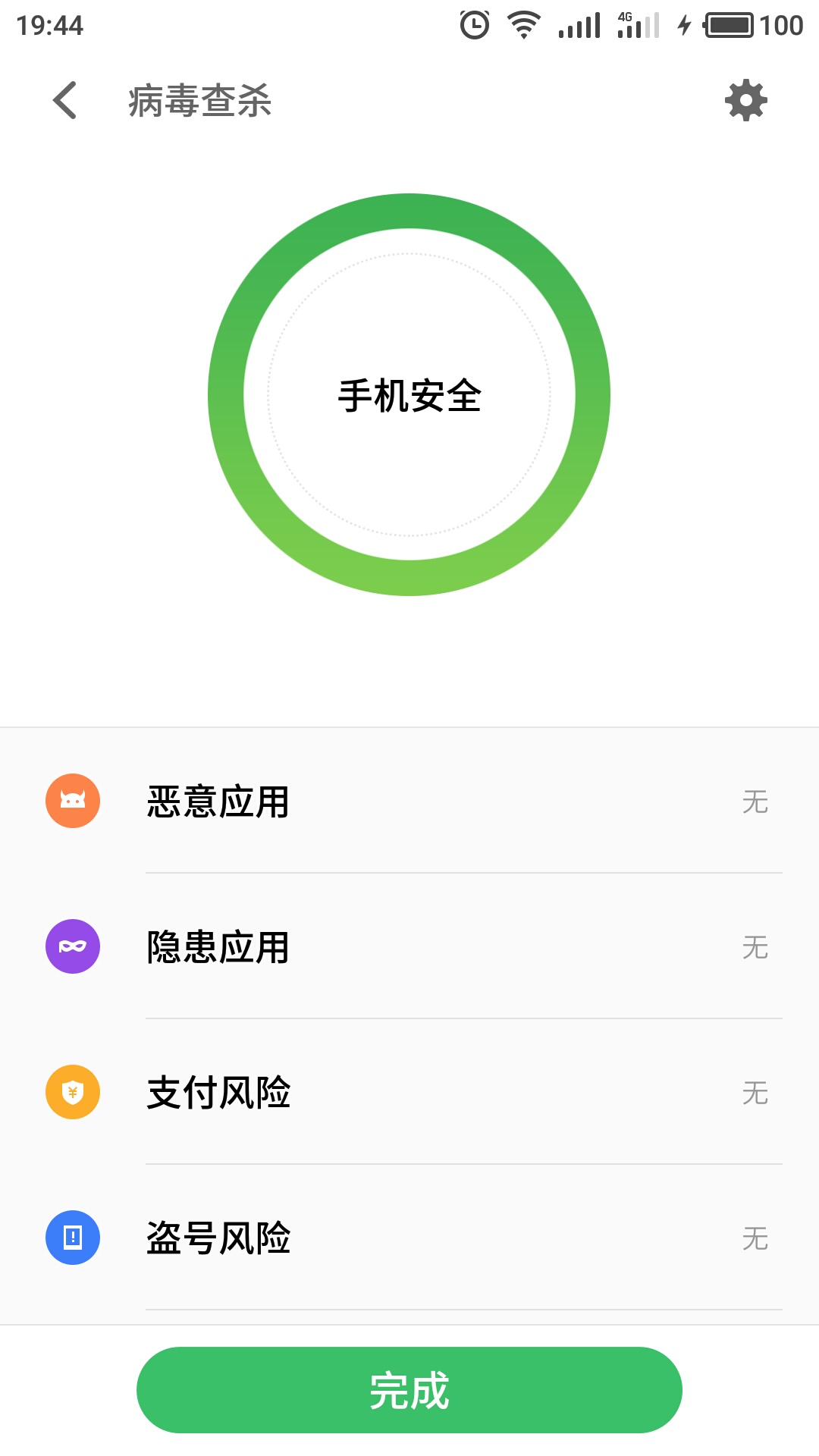Screen dimensions: 819x1456
Task: Open the malicious apps (恶意应用) category icon
Action: click(72, 800)
